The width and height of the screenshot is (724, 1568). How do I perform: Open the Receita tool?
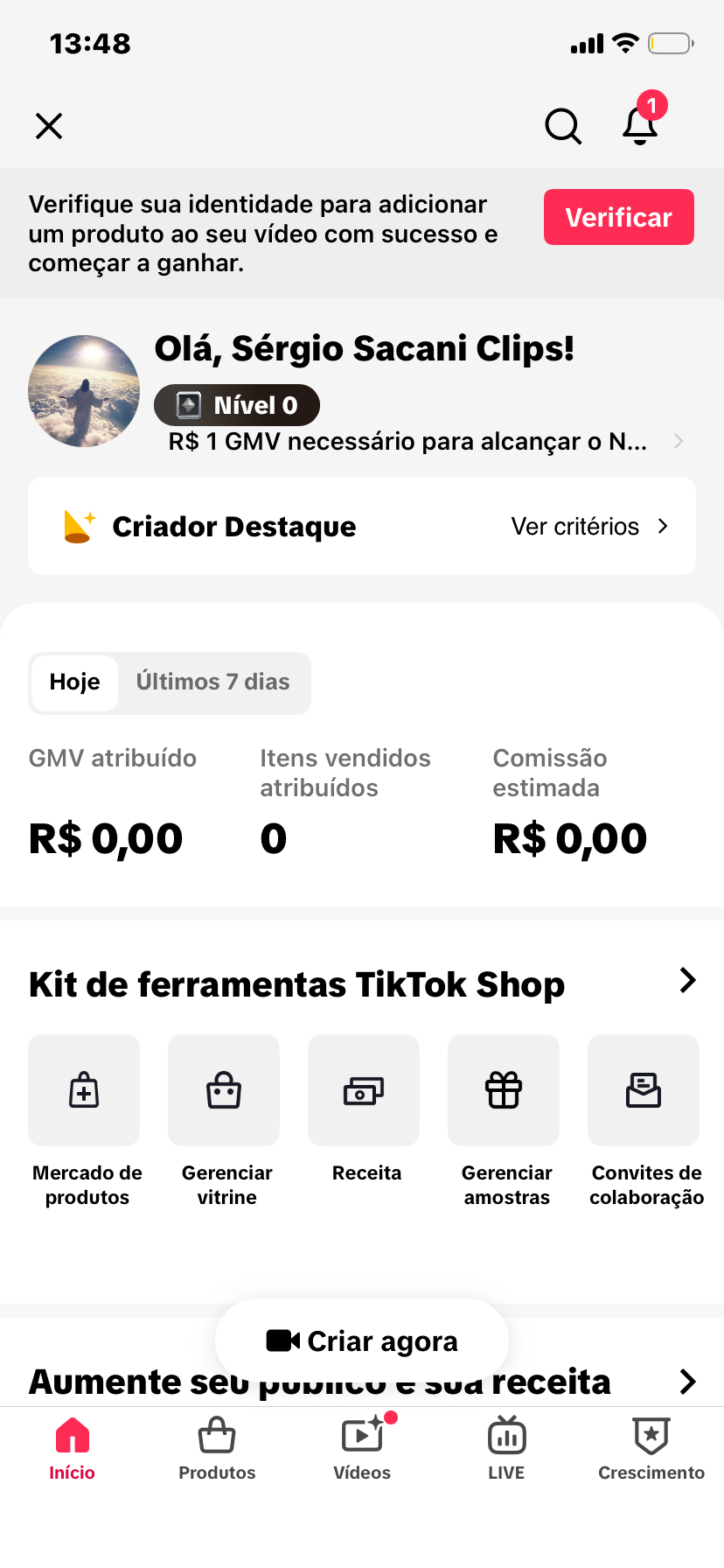click(364, 1091)
